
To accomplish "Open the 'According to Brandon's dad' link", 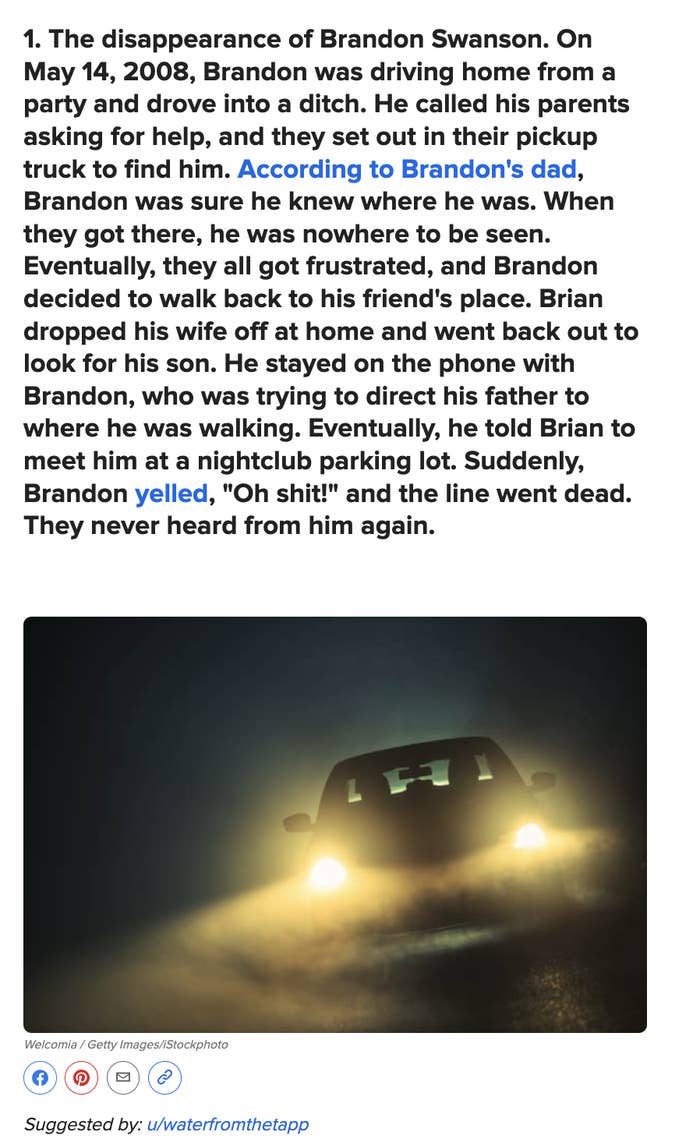I will [407, 169].
